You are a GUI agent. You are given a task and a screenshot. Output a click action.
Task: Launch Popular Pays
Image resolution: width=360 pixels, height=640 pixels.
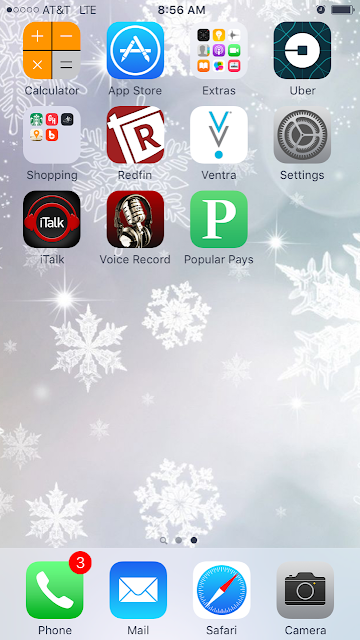tap(219, 219)
